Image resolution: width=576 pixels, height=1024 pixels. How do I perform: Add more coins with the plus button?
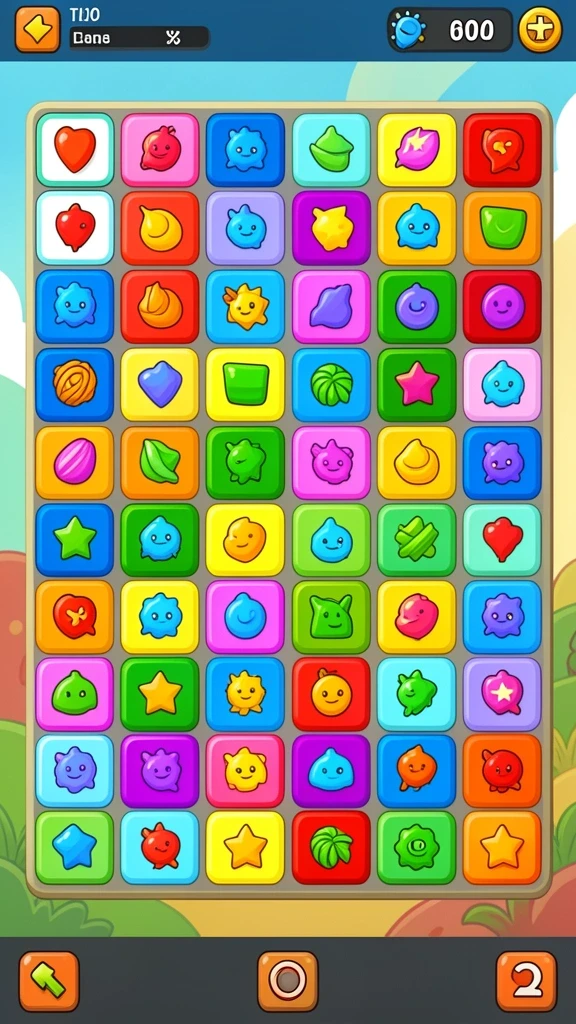click(x=540, y=30)
